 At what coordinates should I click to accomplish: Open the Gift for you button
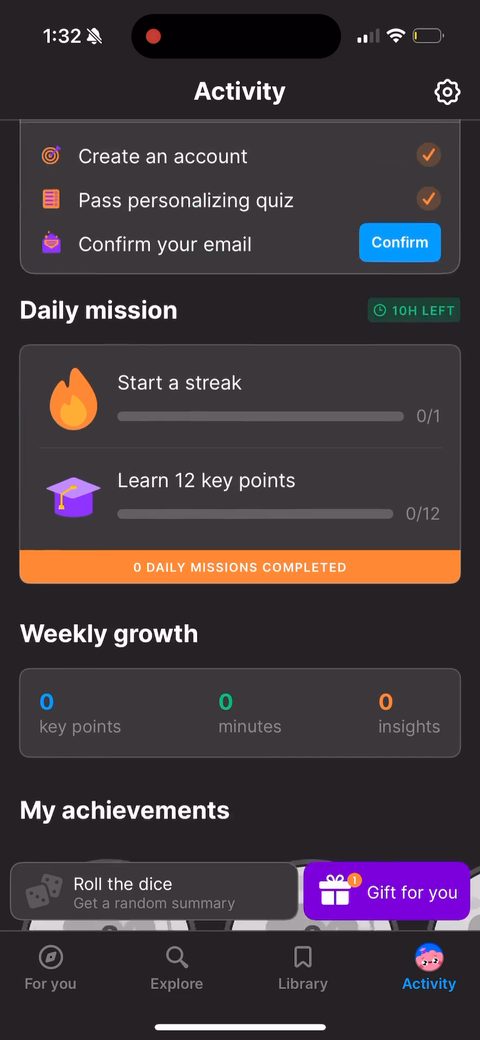point(387,891)
